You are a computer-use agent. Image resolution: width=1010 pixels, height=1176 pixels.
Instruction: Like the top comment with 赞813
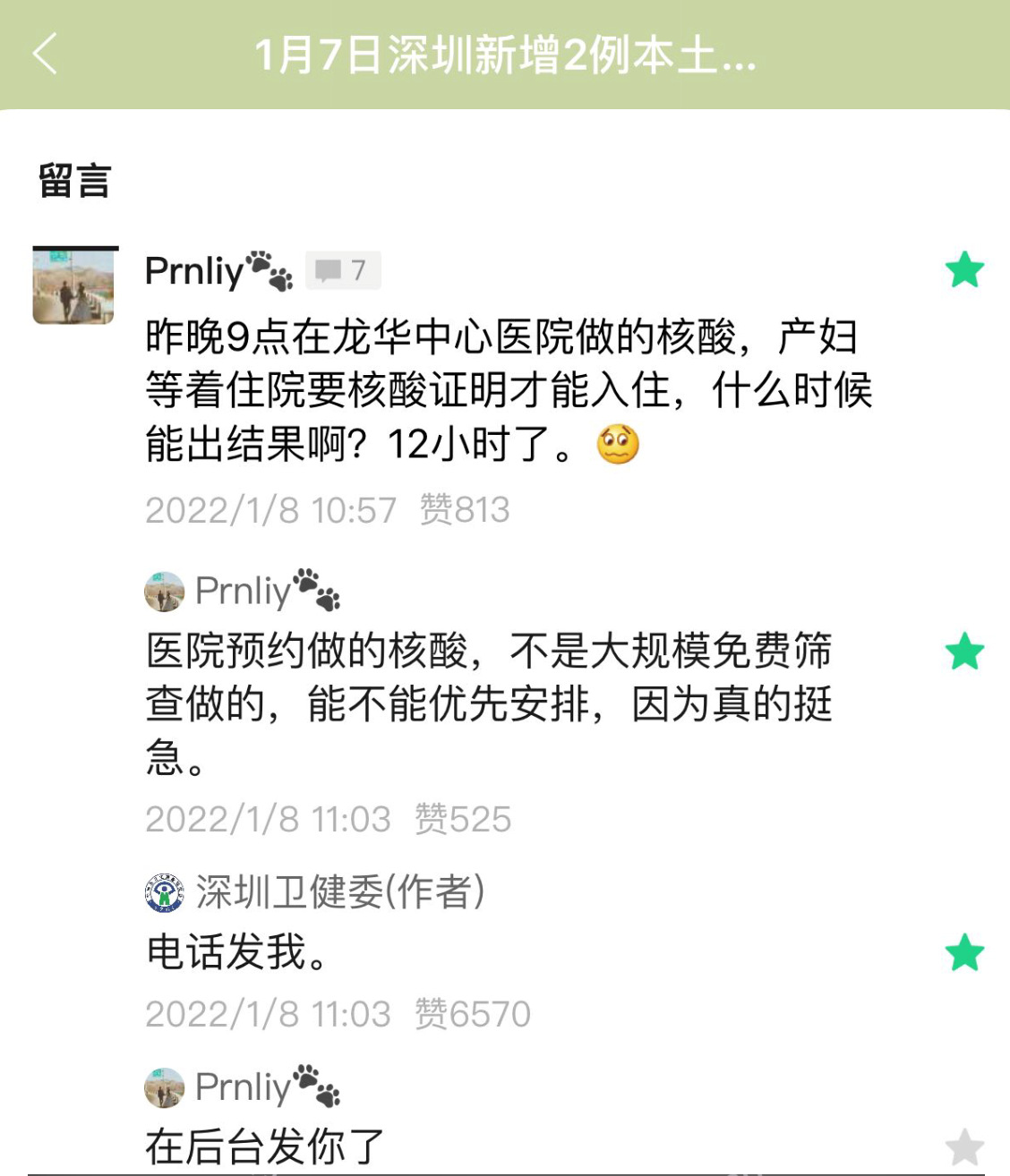click(x=466, y=508)
